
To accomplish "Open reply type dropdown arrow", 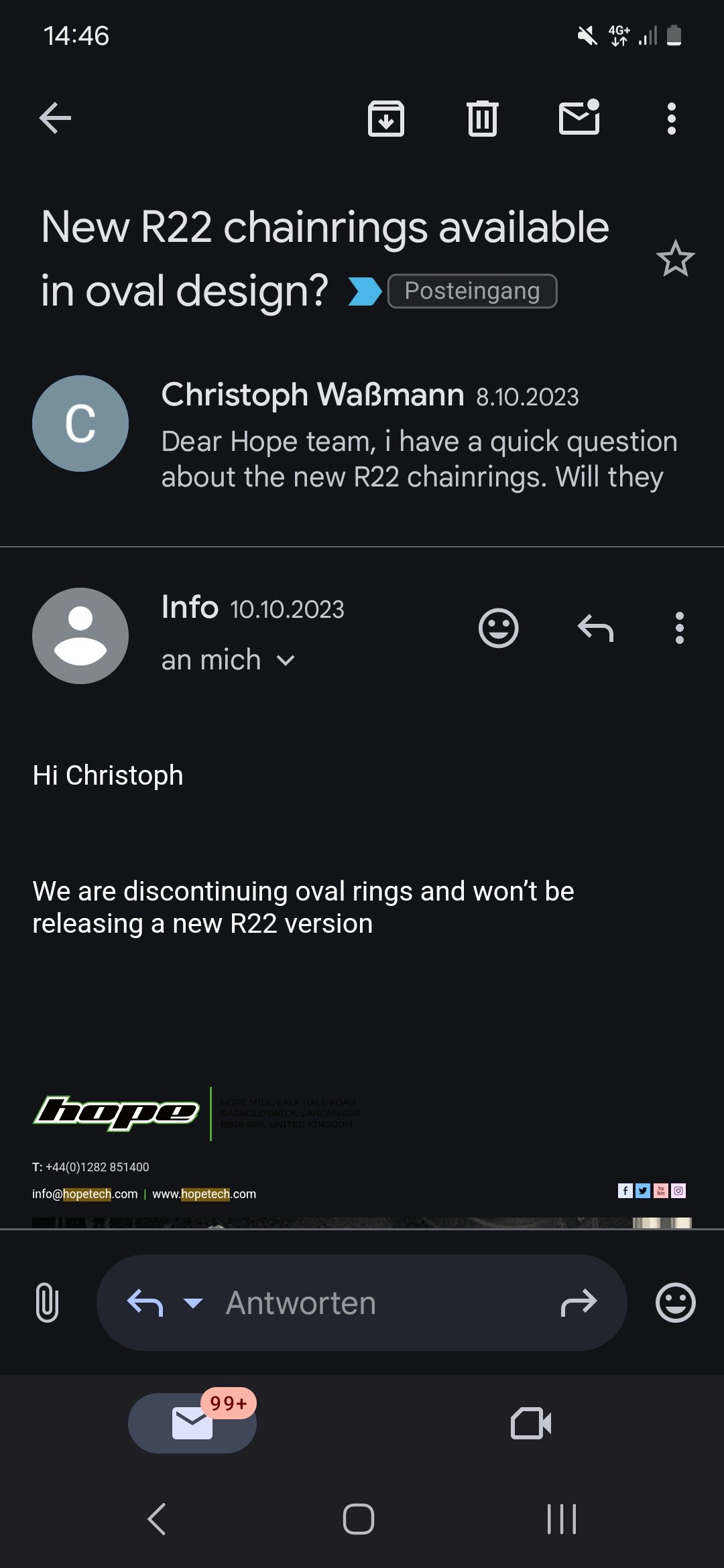I will [x=193, y=1303].
